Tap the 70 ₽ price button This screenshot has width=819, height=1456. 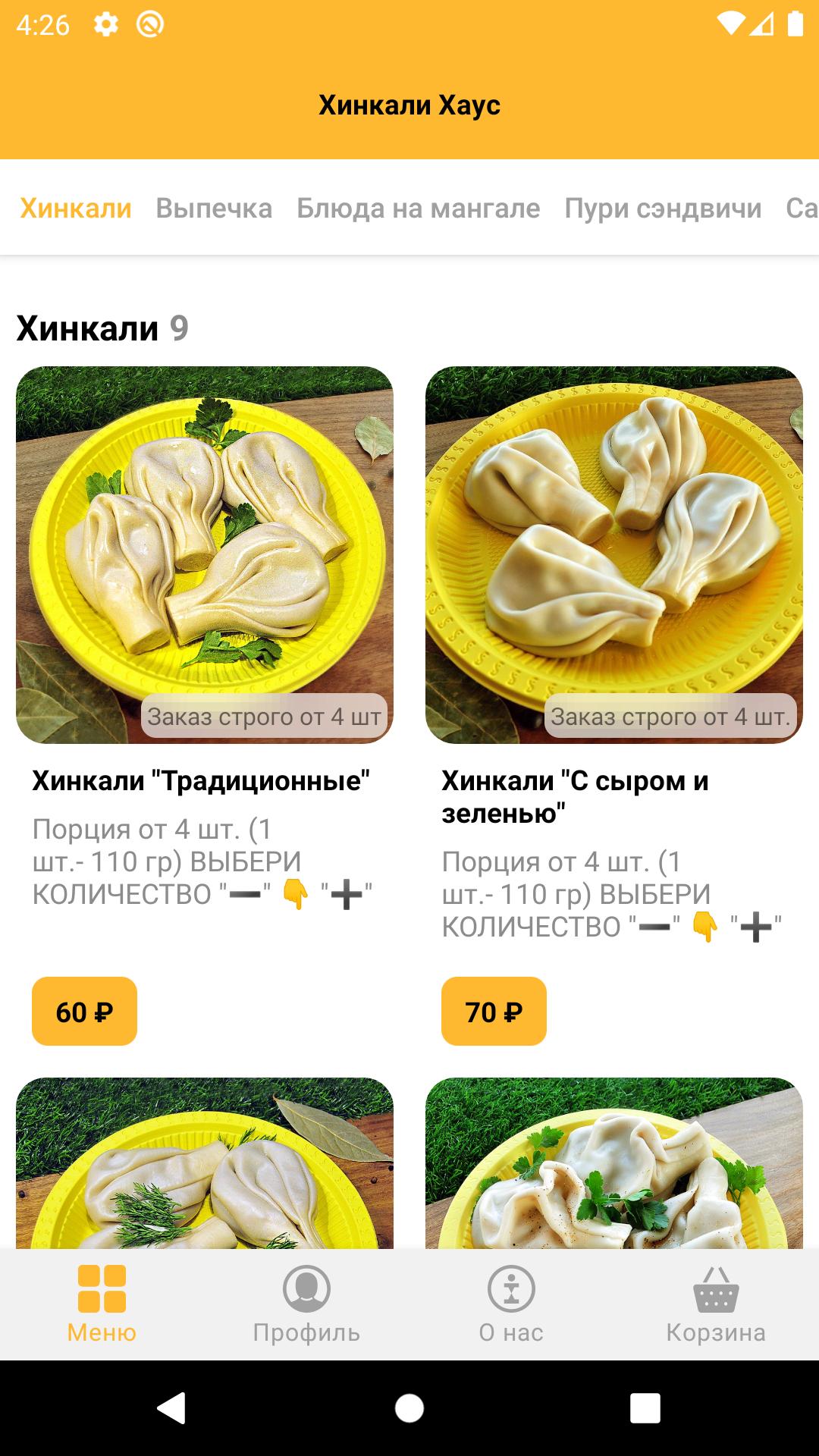[494, 1012]
